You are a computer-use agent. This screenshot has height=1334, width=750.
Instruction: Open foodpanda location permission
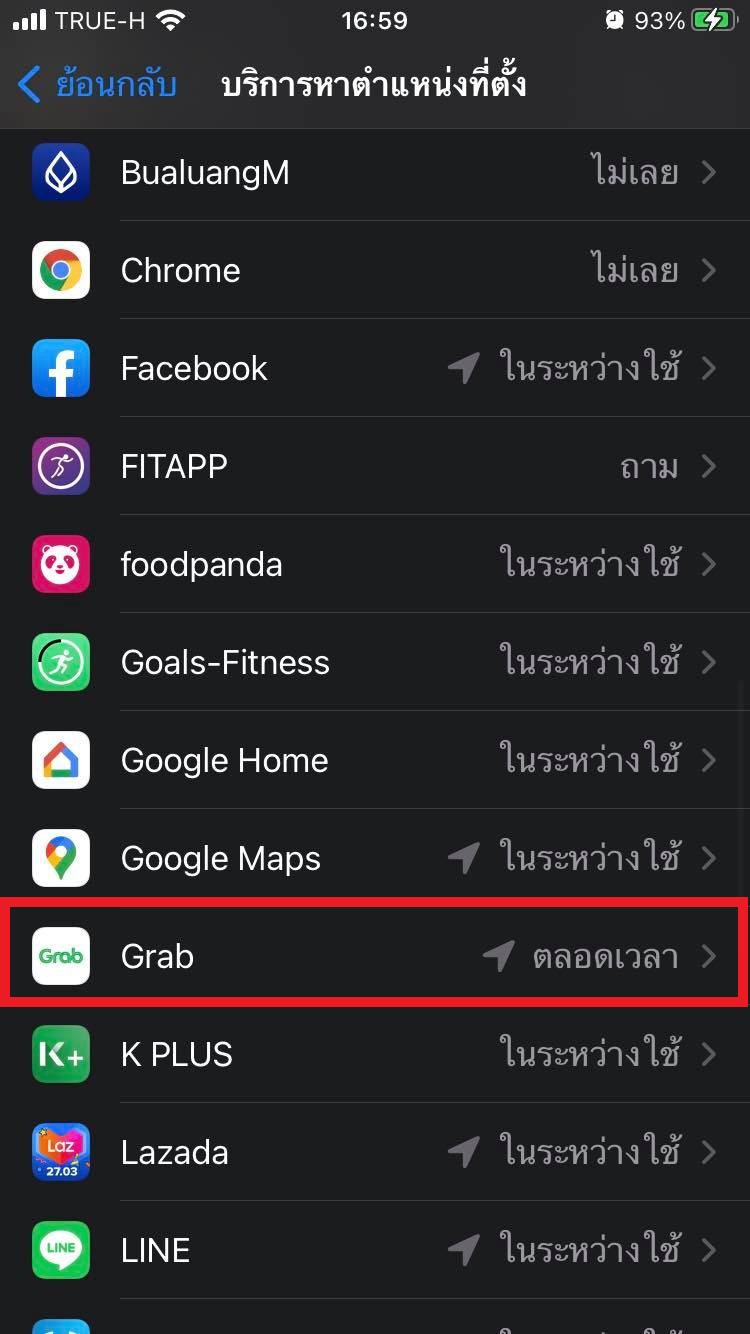[x=375, y=564]
